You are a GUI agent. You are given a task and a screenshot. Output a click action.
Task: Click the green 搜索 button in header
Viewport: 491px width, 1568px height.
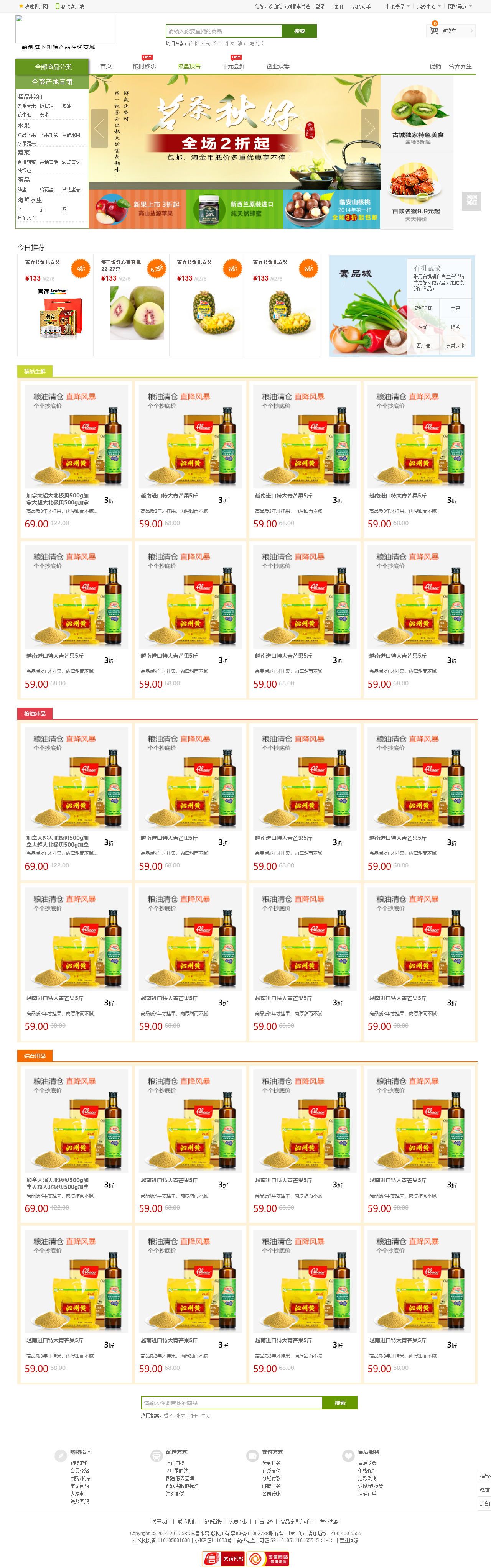click(299, 31)
